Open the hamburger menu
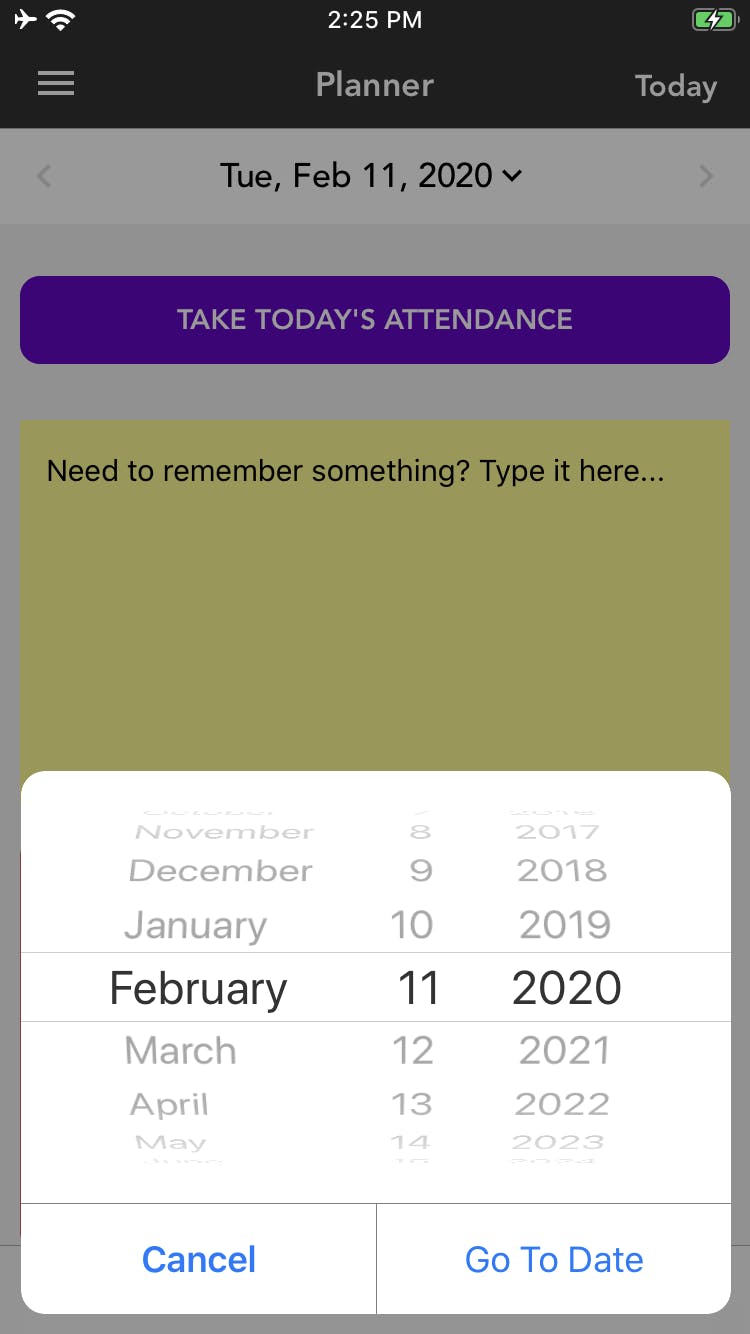750x1334 pixels. click(x=56, y=85)
